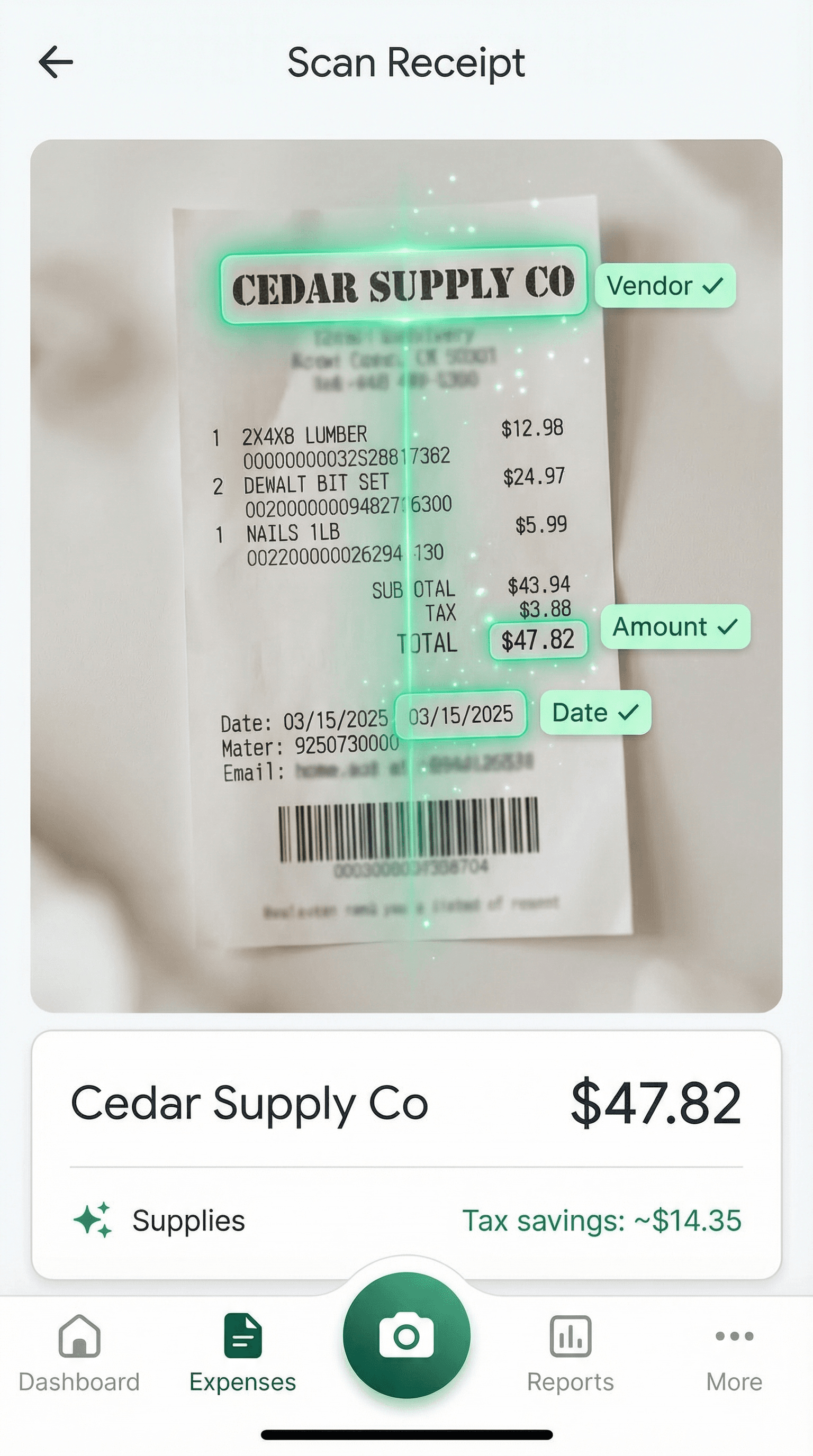Image resolution: width=813 pixels, height=1456 pixels.
Task: Tap the Vendor confirmed chip
Action: (x=665, y=286)
